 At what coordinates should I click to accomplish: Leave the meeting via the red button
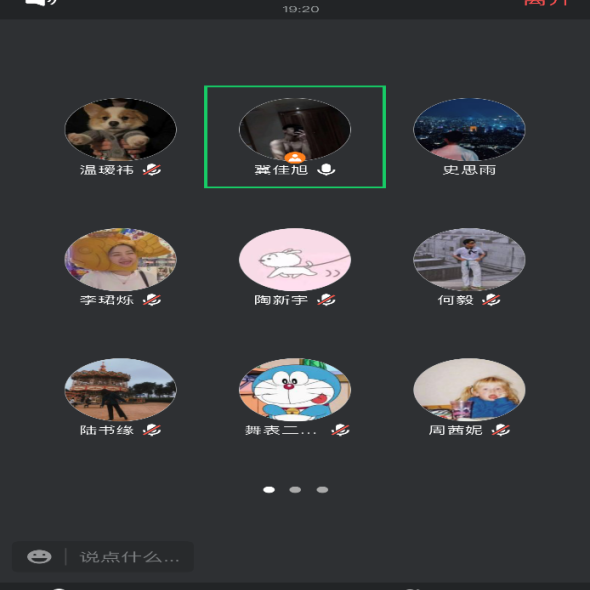(546, 3)
